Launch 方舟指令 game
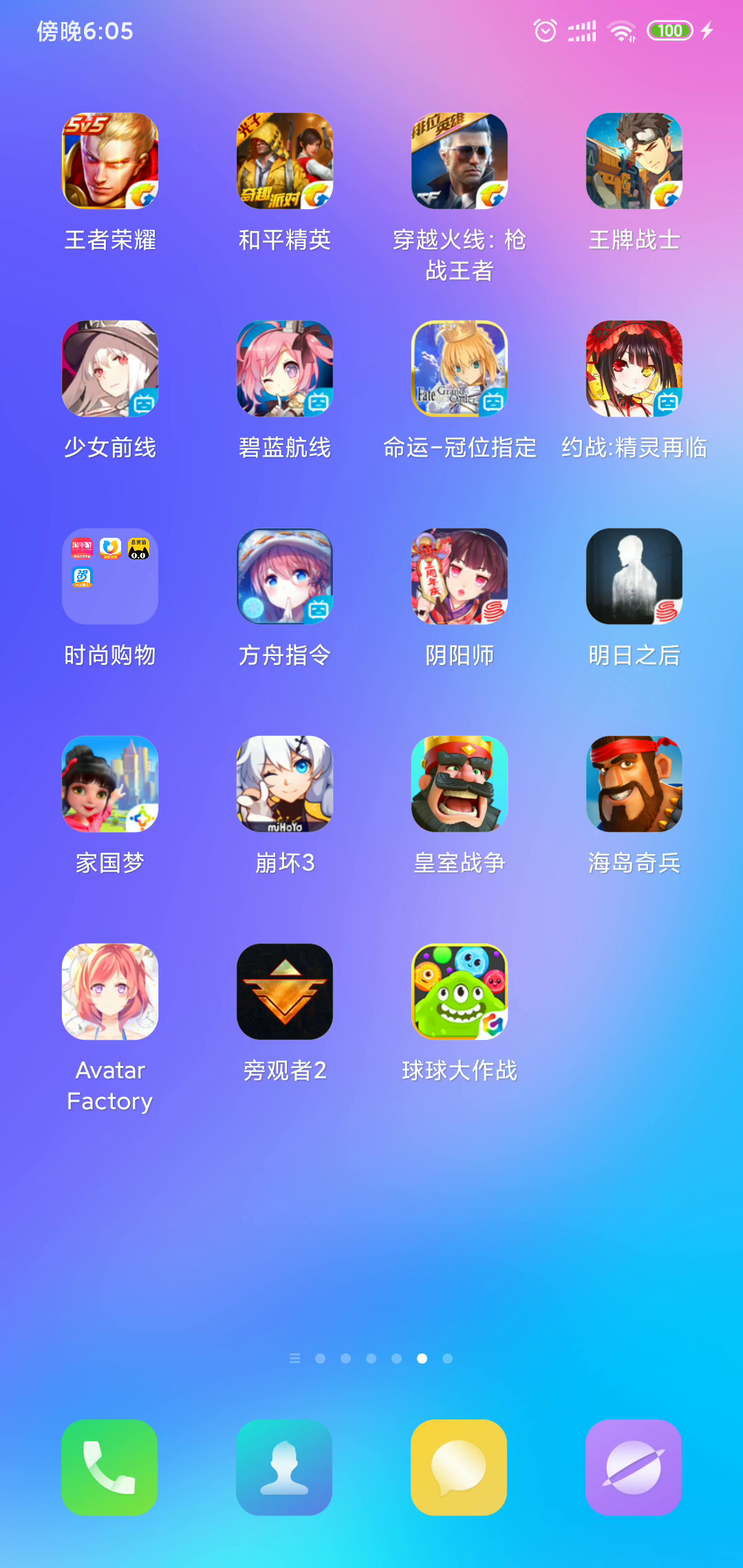This screenshot has width=743, height=1568. point(285,576)
